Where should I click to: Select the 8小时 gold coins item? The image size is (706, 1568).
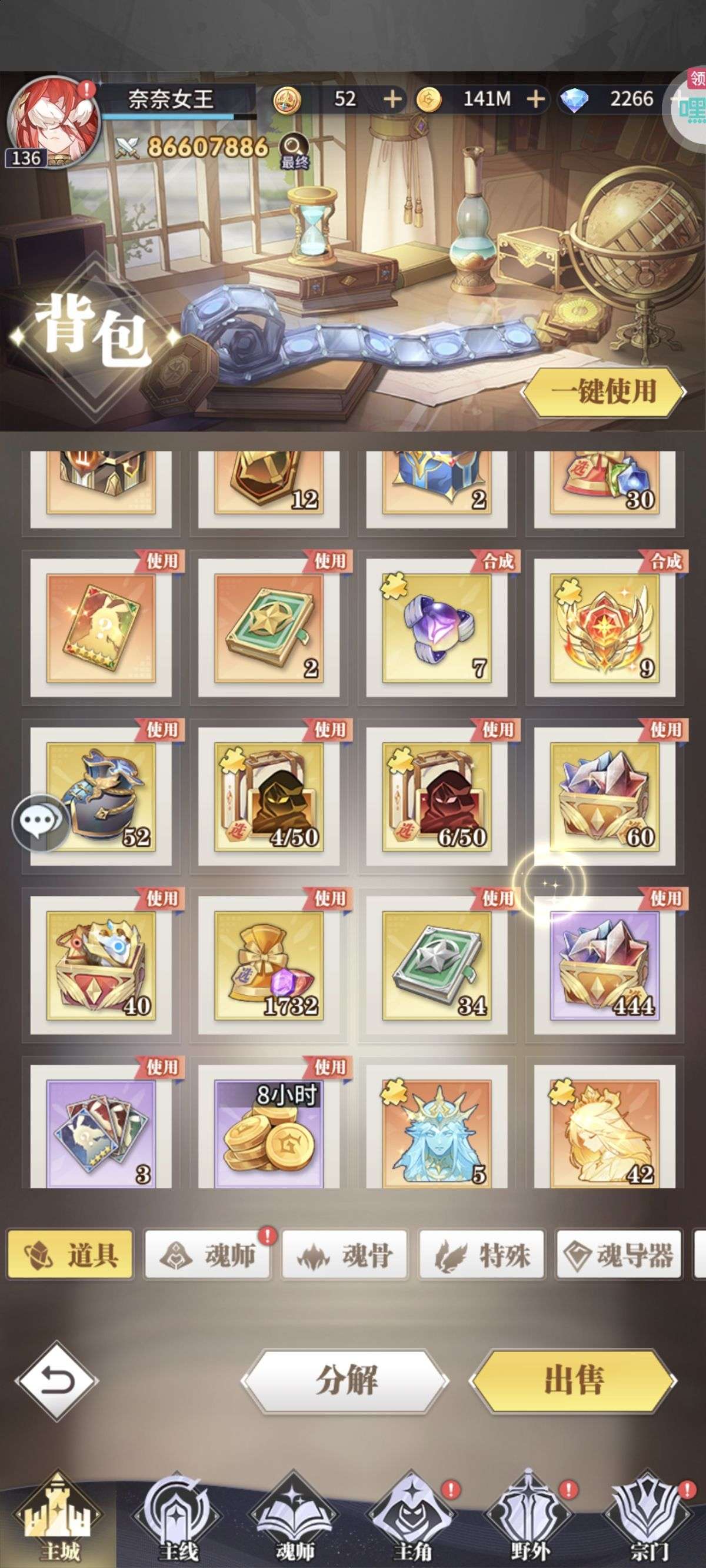pos(269,1126)
